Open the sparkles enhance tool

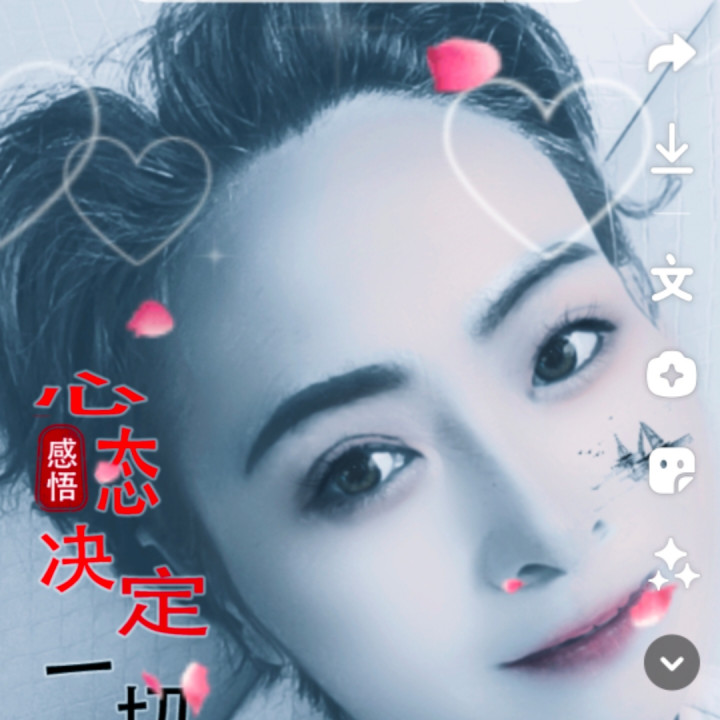coord(672,565)
